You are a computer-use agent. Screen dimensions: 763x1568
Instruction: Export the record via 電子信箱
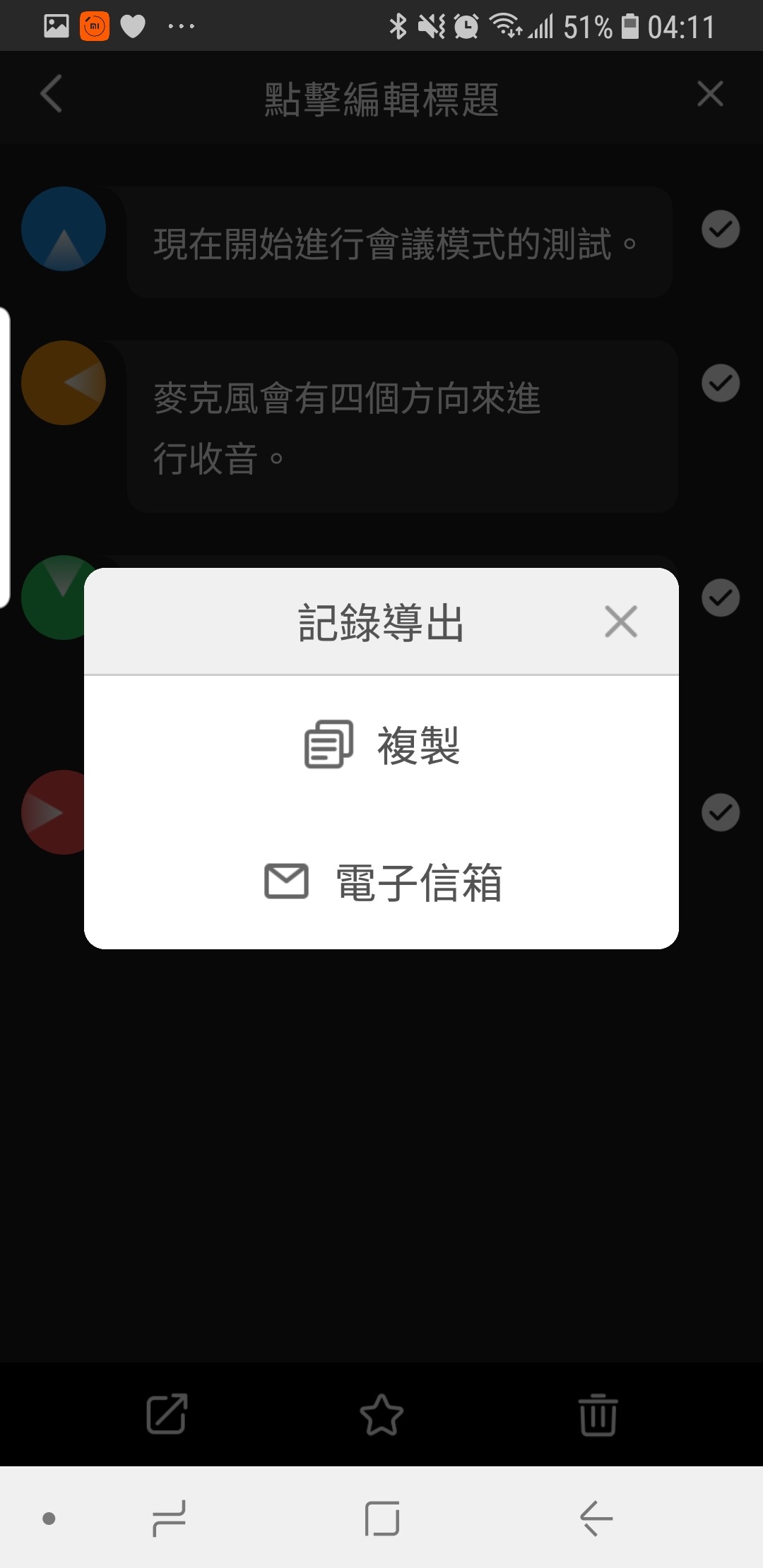click(x=381, y=882)
